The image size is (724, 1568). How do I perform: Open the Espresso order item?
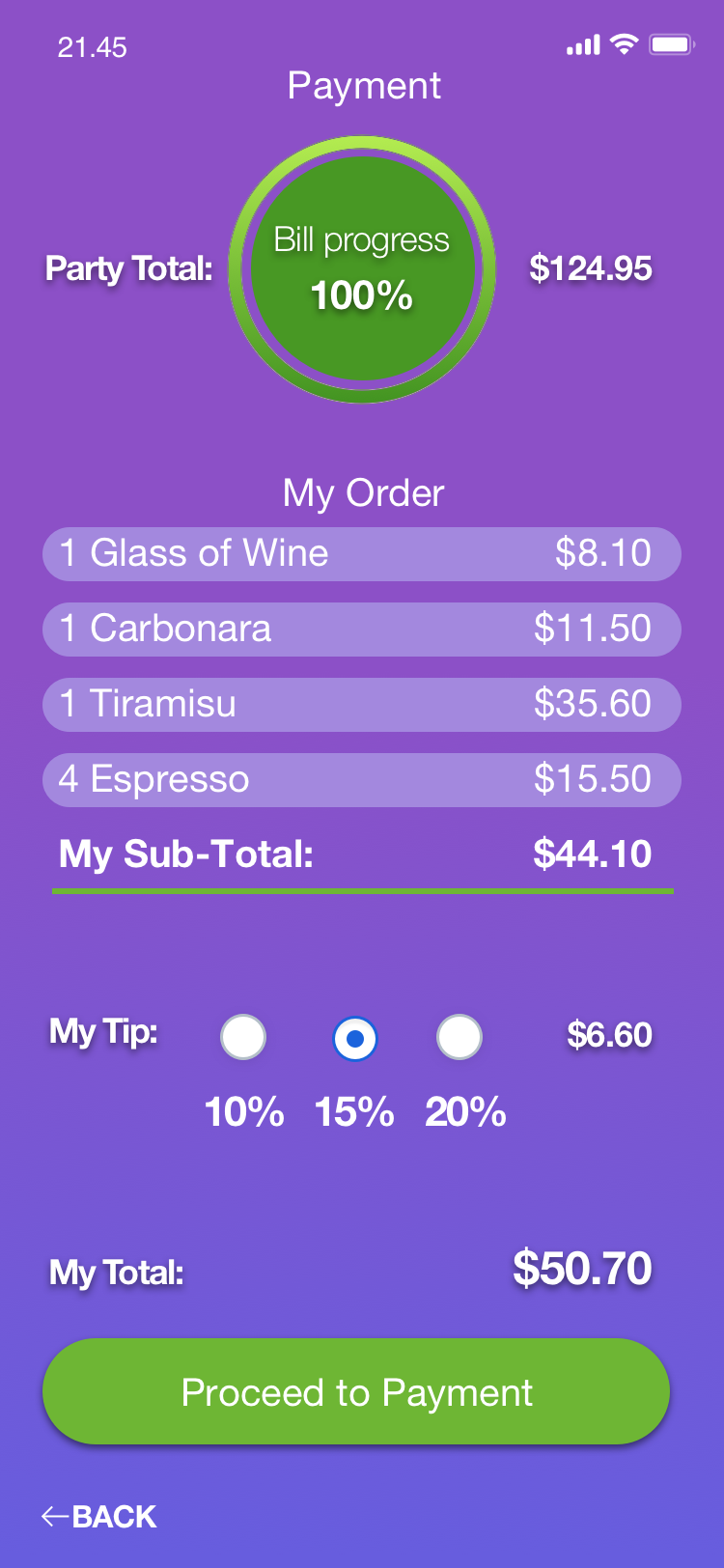click(x=361, y=780)
